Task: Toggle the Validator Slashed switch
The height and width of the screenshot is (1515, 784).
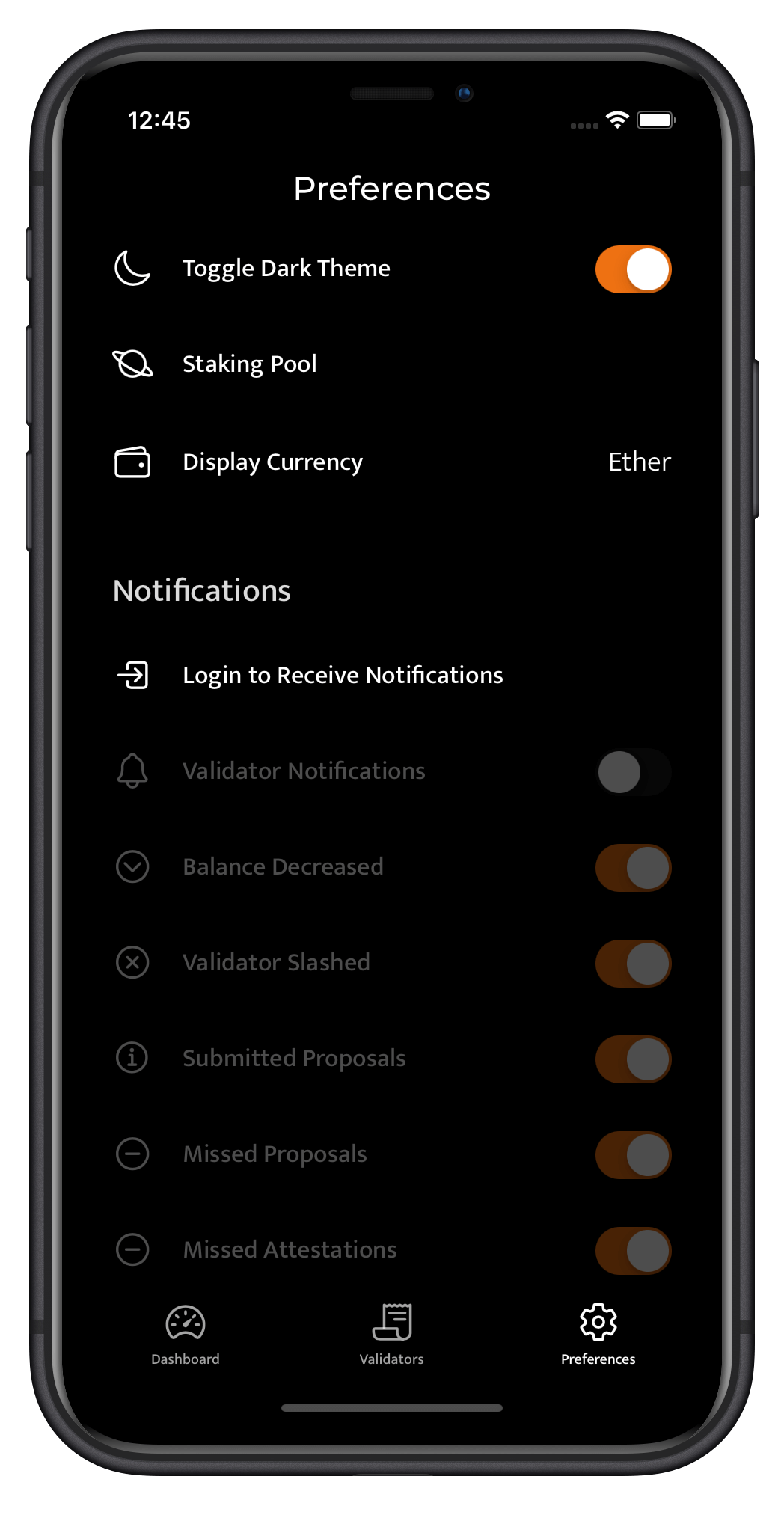Action: pyautogui.click(x=633, y=964)
